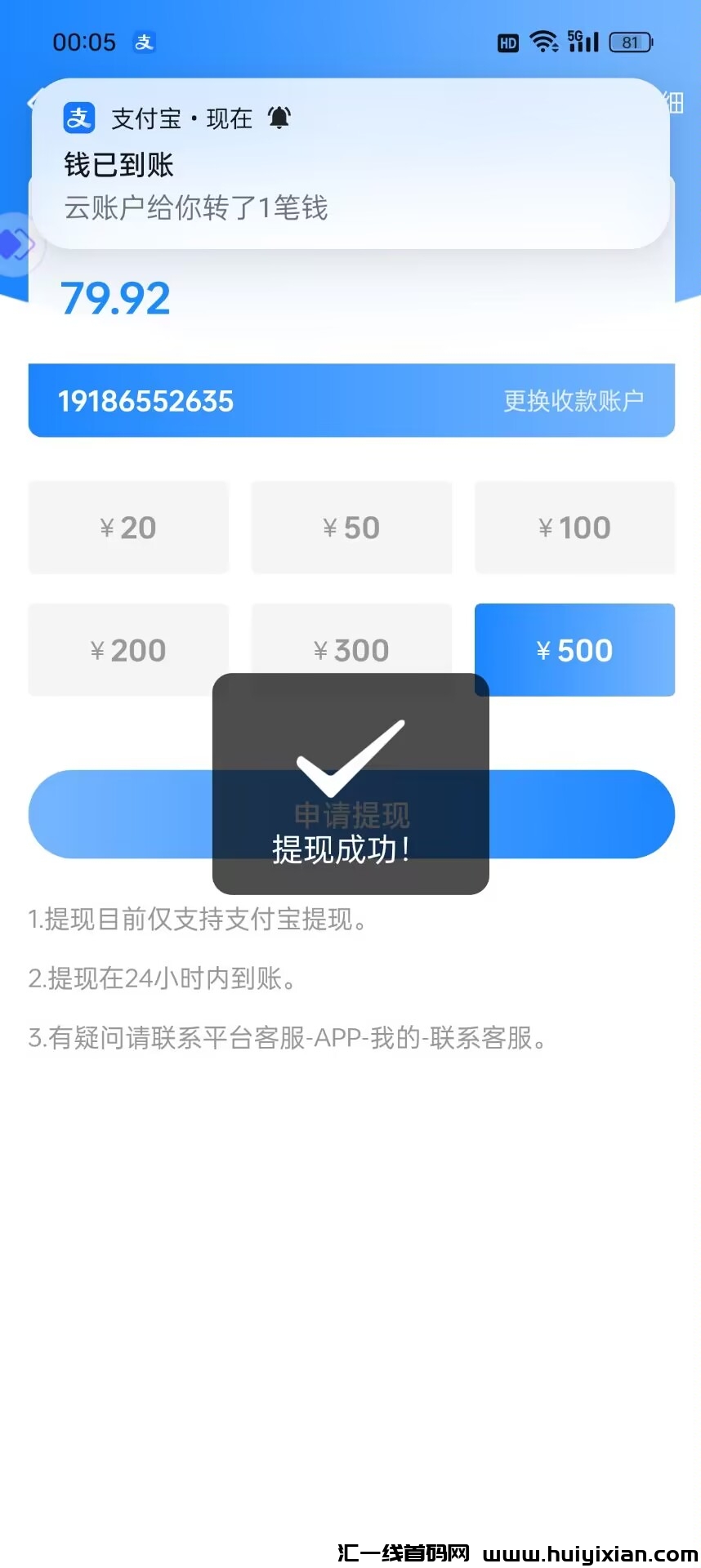Tap the battery indicator showing 81
Viewport: 701px width, 1568px height.
(629, 41)
